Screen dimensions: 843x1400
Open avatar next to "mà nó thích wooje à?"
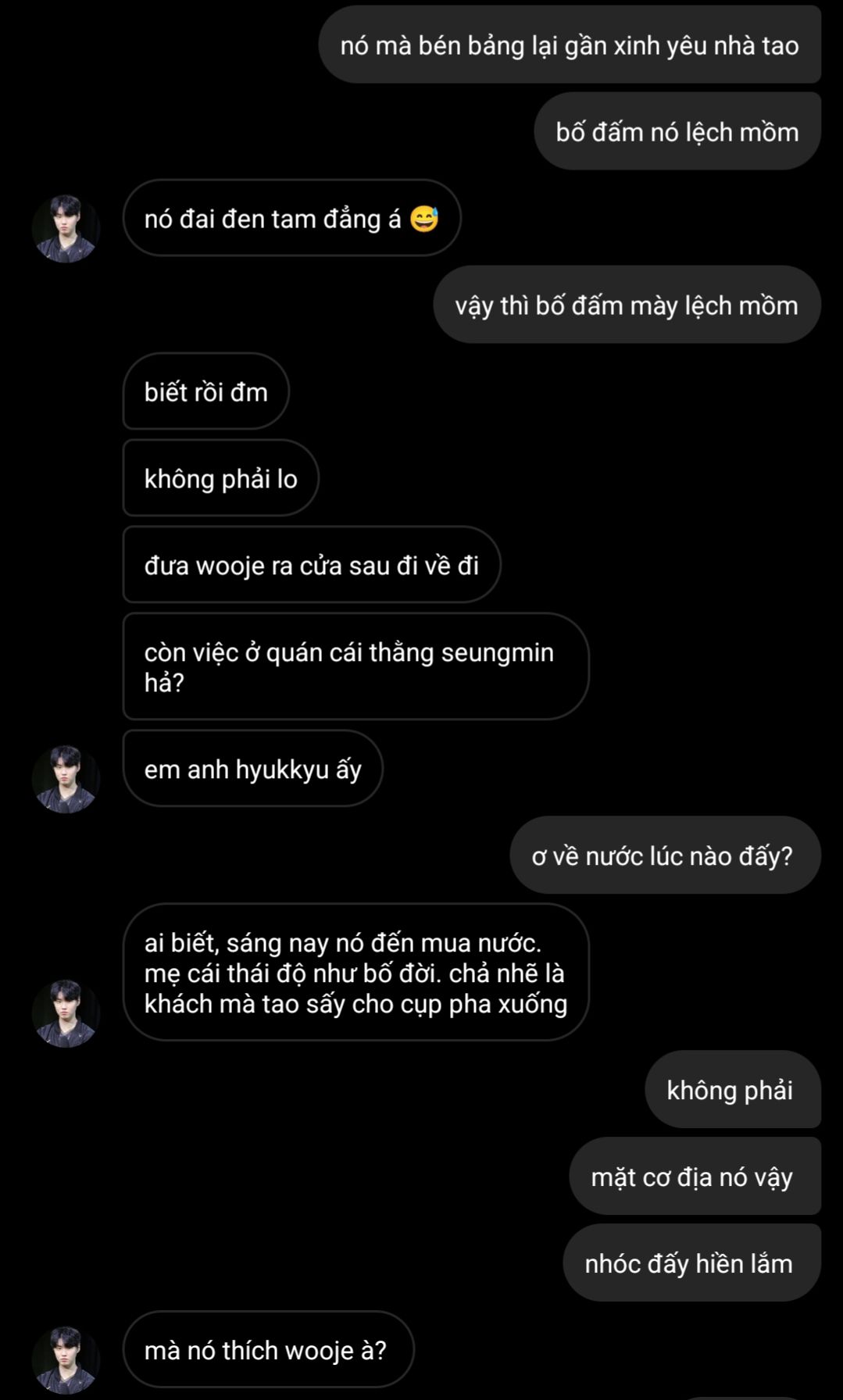66,1360
